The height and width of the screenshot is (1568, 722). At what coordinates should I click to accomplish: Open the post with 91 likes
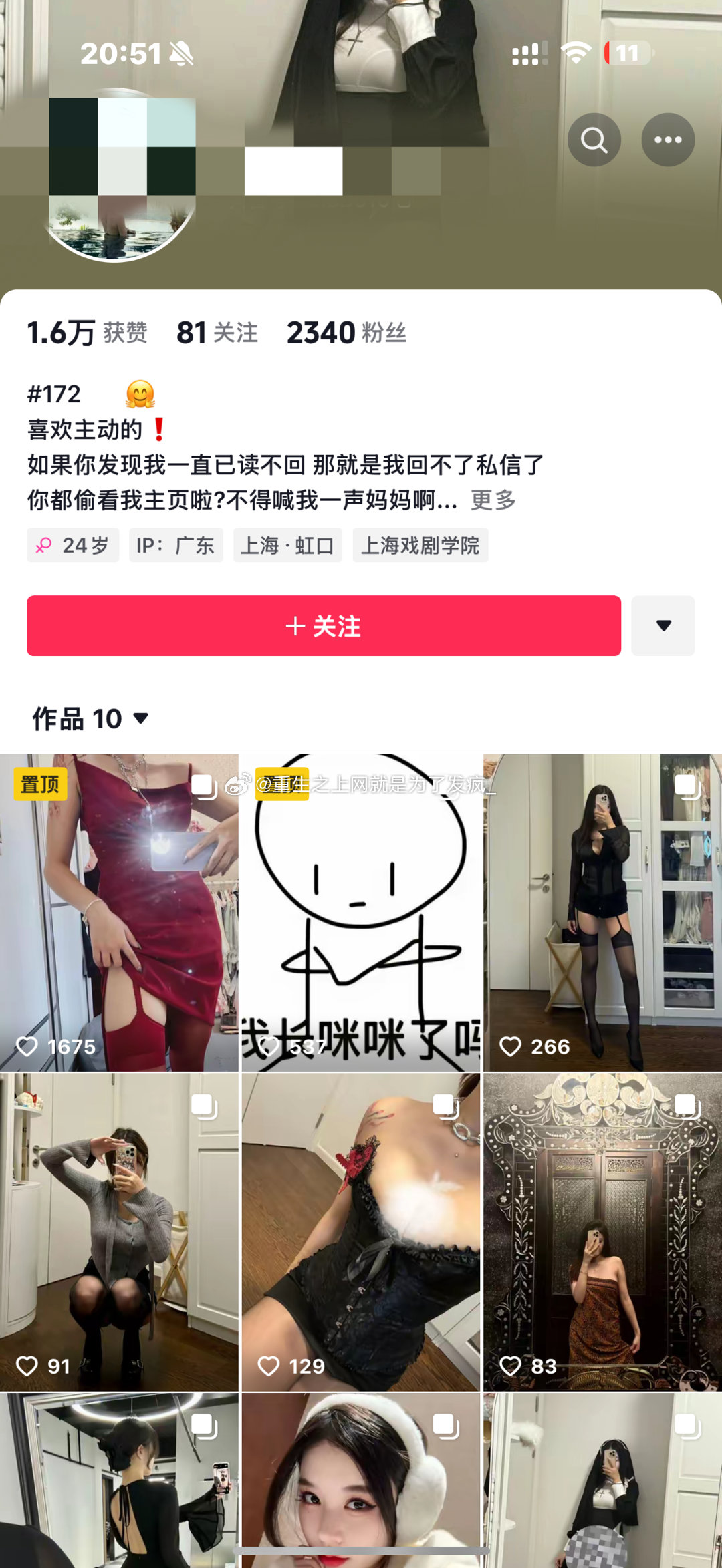click(x=119, y=1231)
